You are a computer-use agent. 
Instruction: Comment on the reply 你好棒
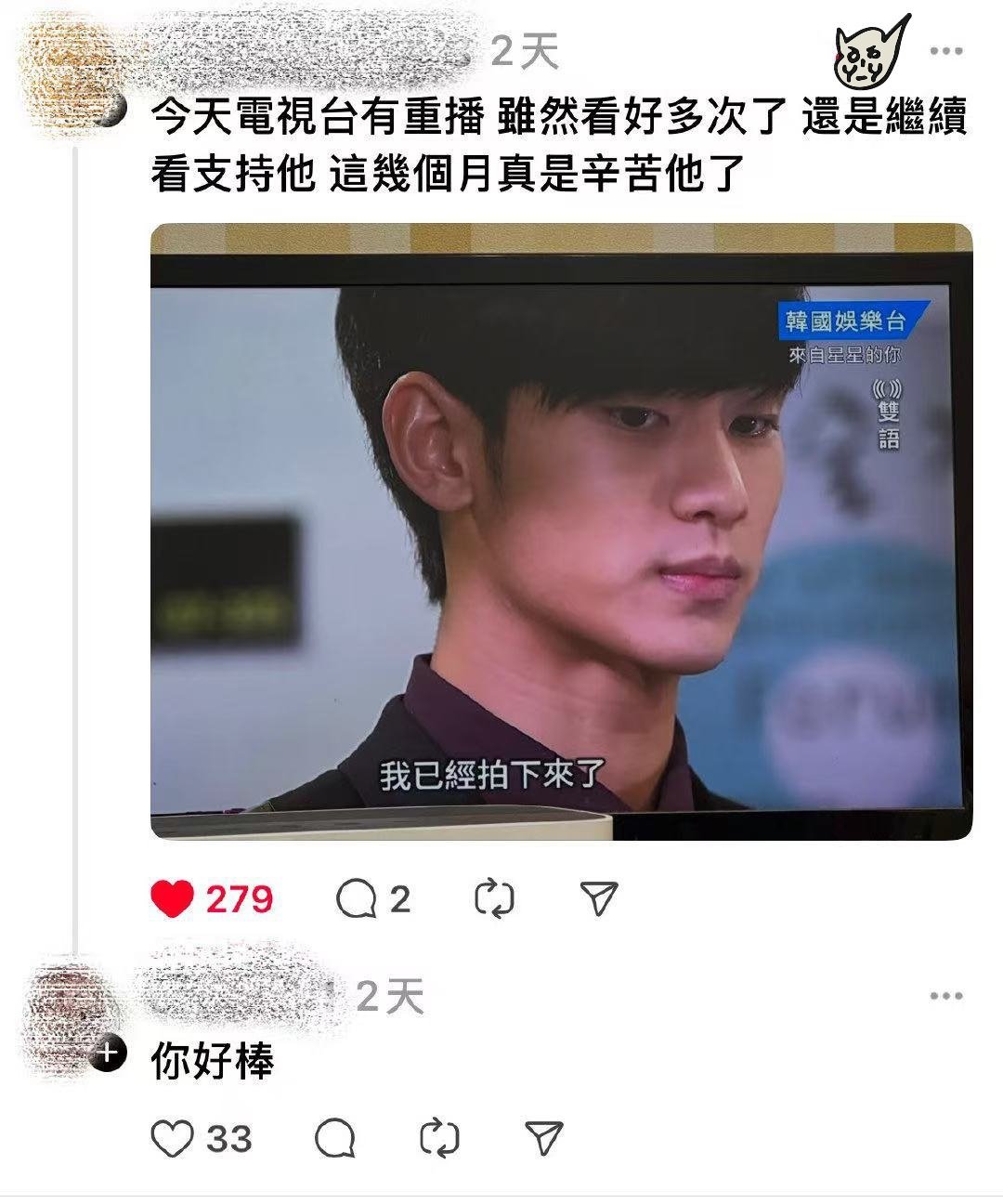[x=335, y=1138]
